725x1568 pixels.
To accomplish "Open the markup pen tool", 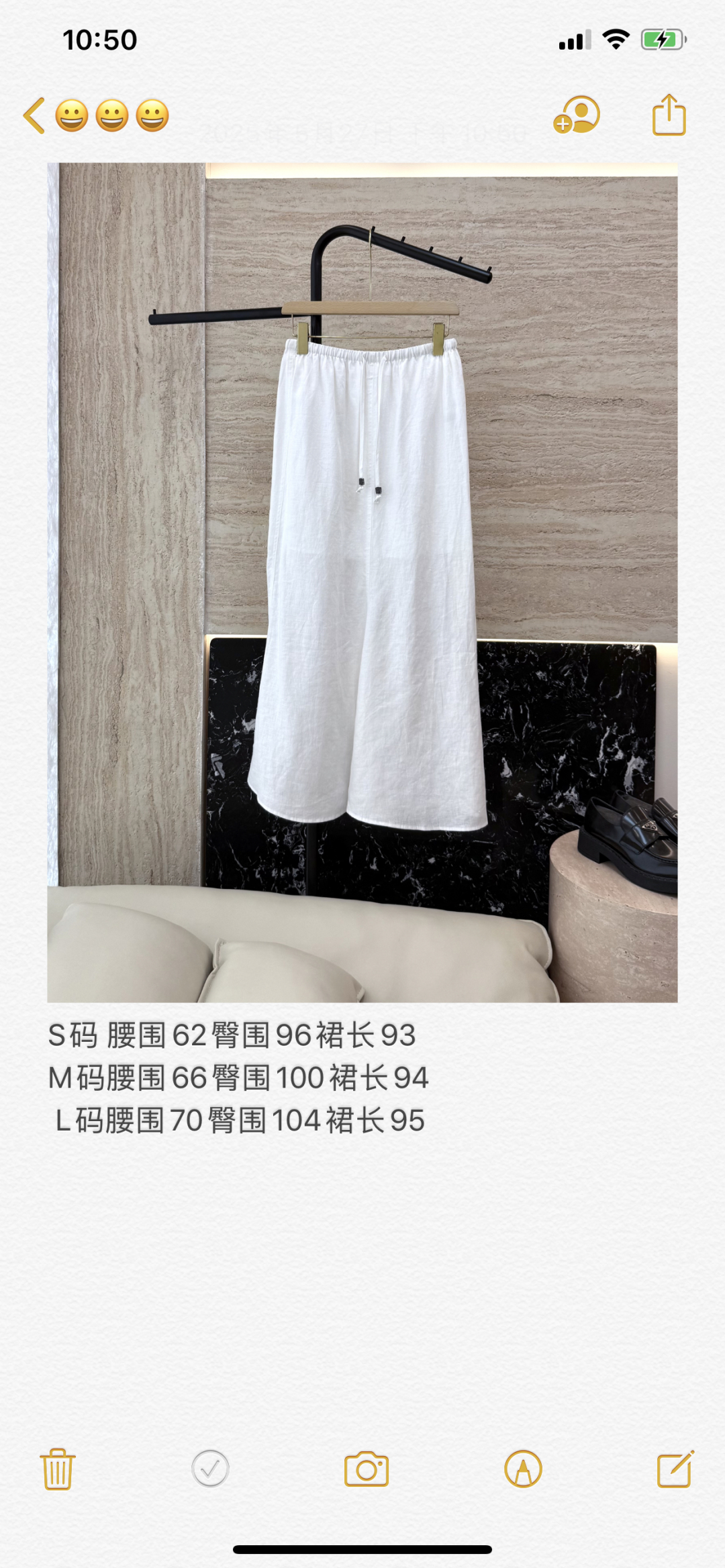I will coord(523,1469).
